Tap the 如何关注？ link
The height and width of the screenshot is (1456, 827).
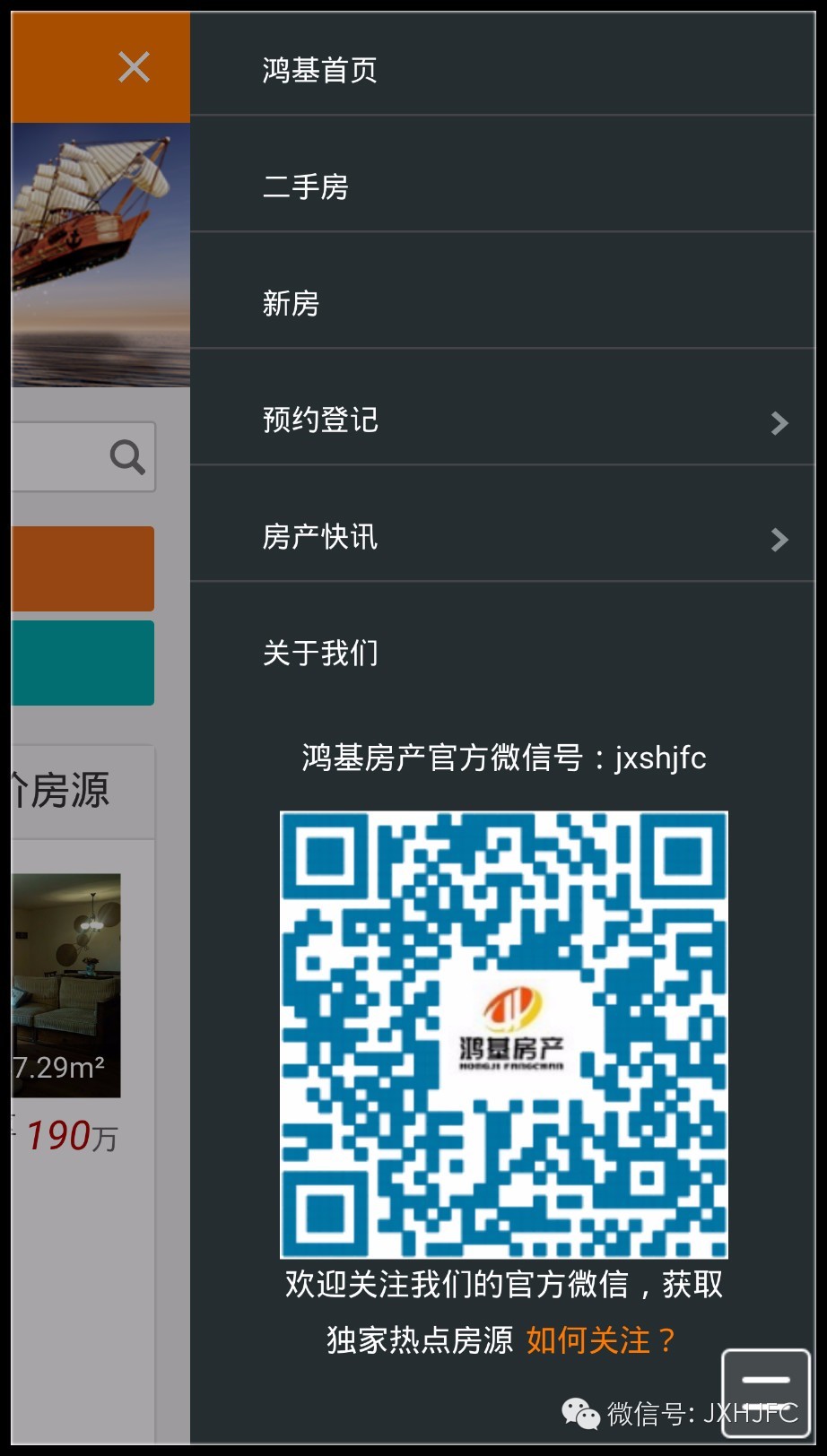600,1339
